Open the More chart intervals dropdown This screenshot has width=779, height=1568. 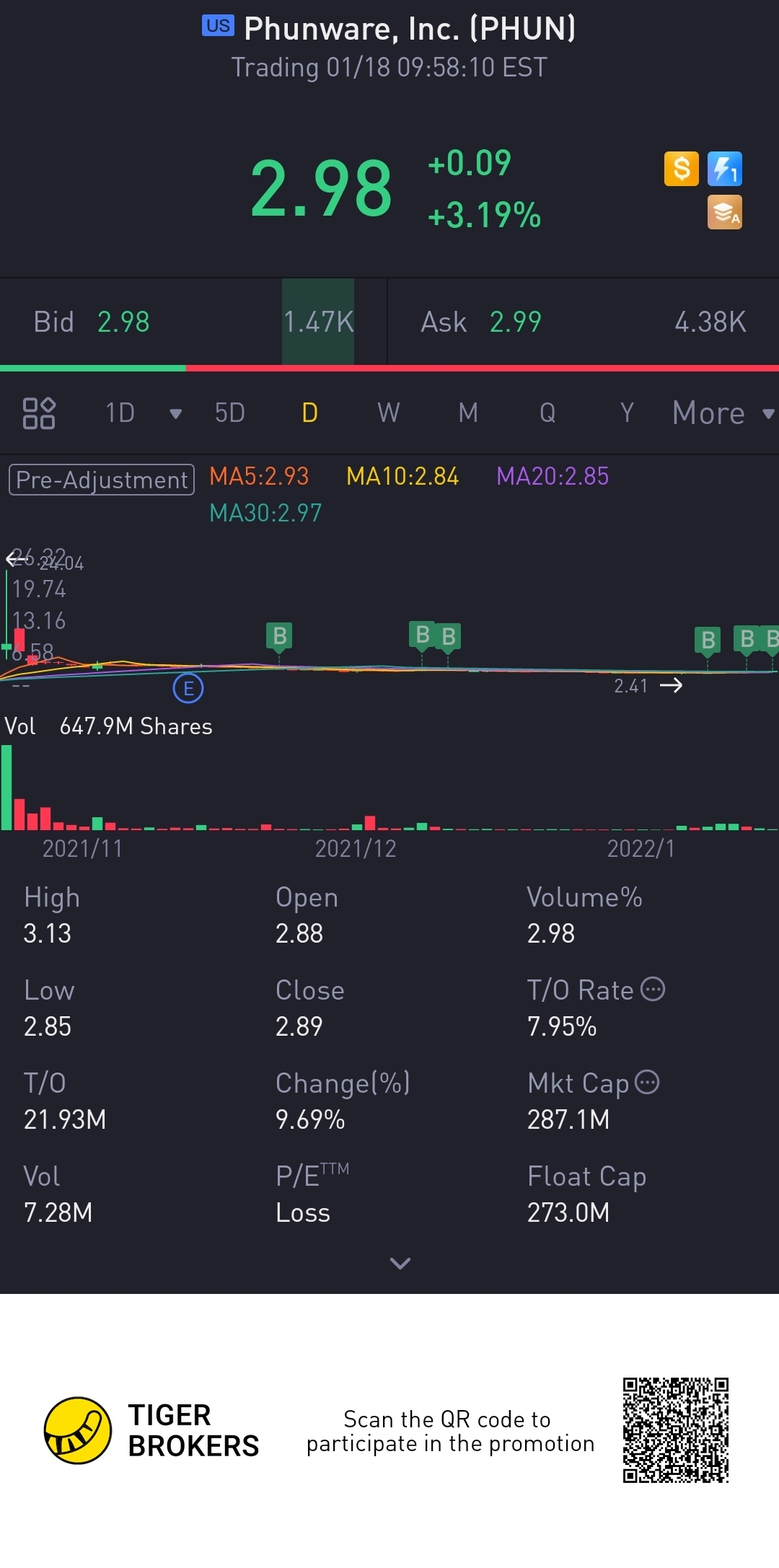tap(722, 413)
